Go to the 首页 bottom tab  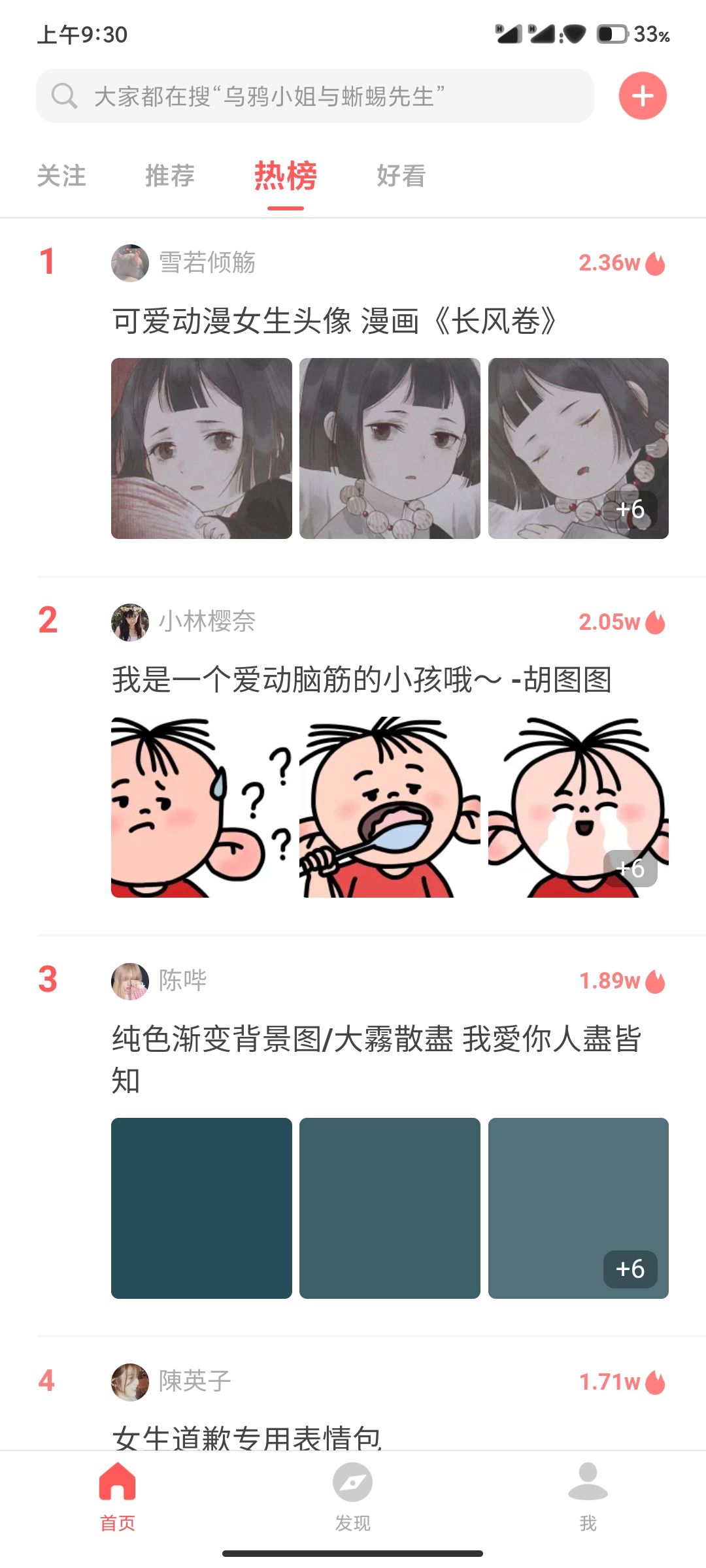(118, 1496)
